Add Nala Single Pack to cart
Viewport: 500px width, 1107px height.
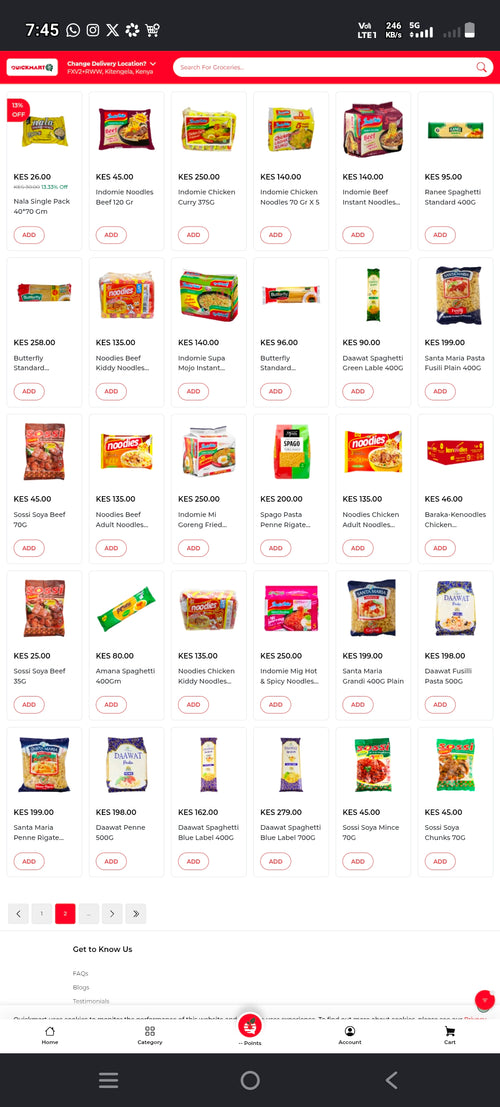click(x=29, y=235)
